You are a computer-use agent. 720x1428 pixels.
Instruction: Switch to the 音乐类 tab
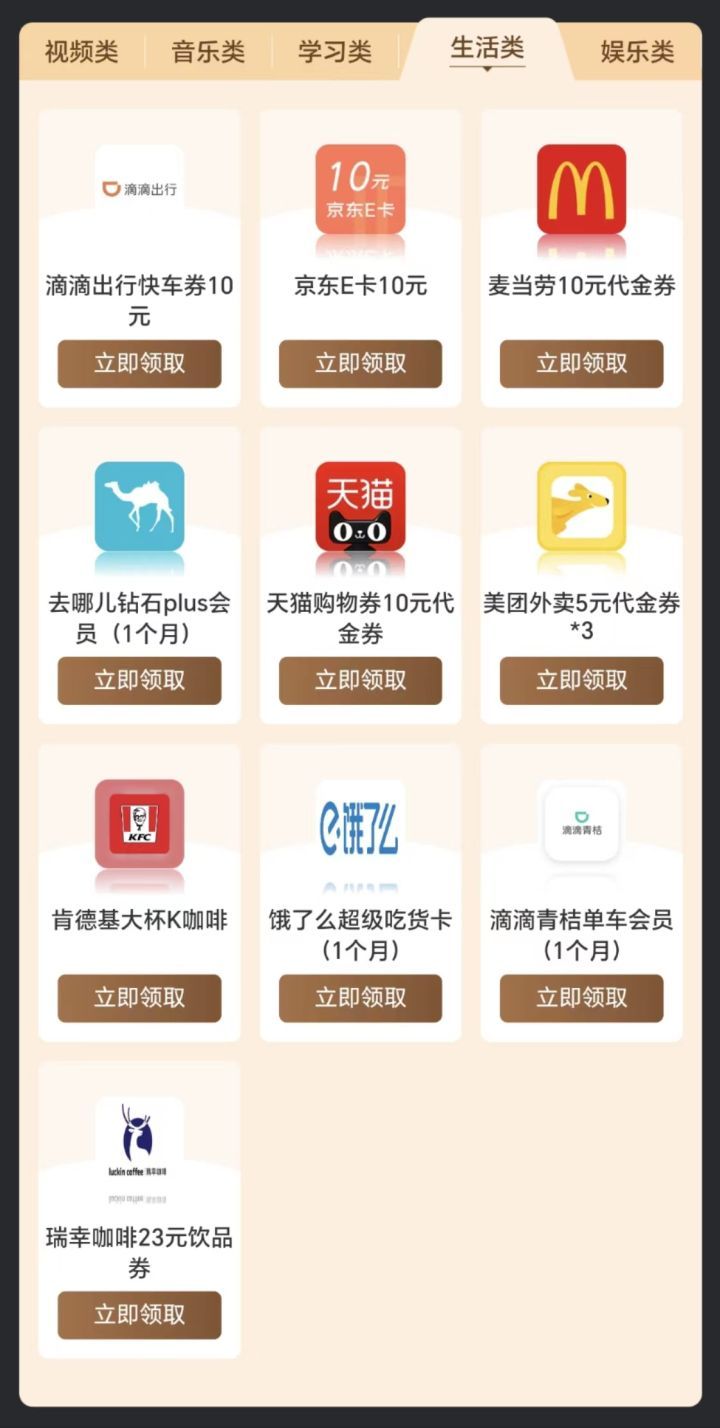[x=208, y=52]
